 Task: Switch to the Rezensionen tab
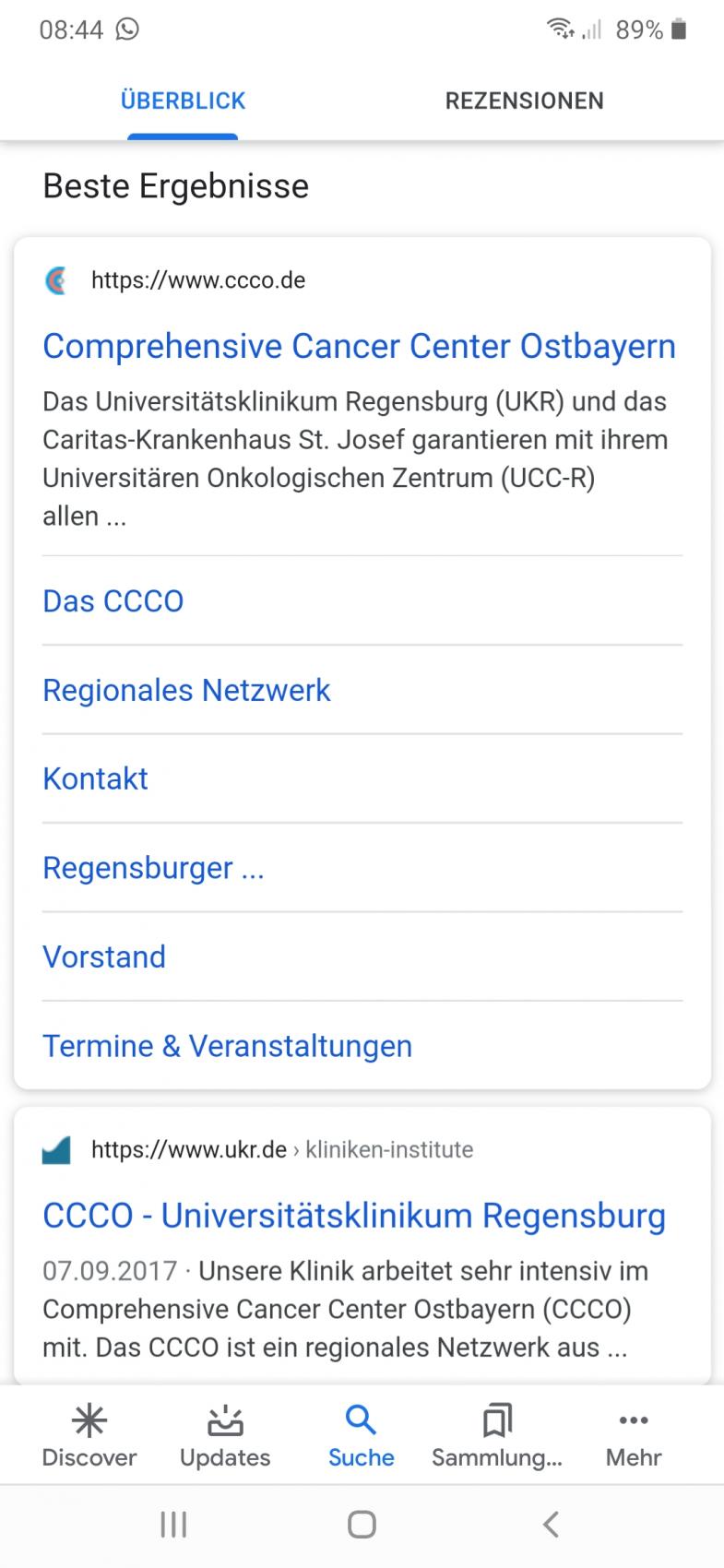click(524, 101)
